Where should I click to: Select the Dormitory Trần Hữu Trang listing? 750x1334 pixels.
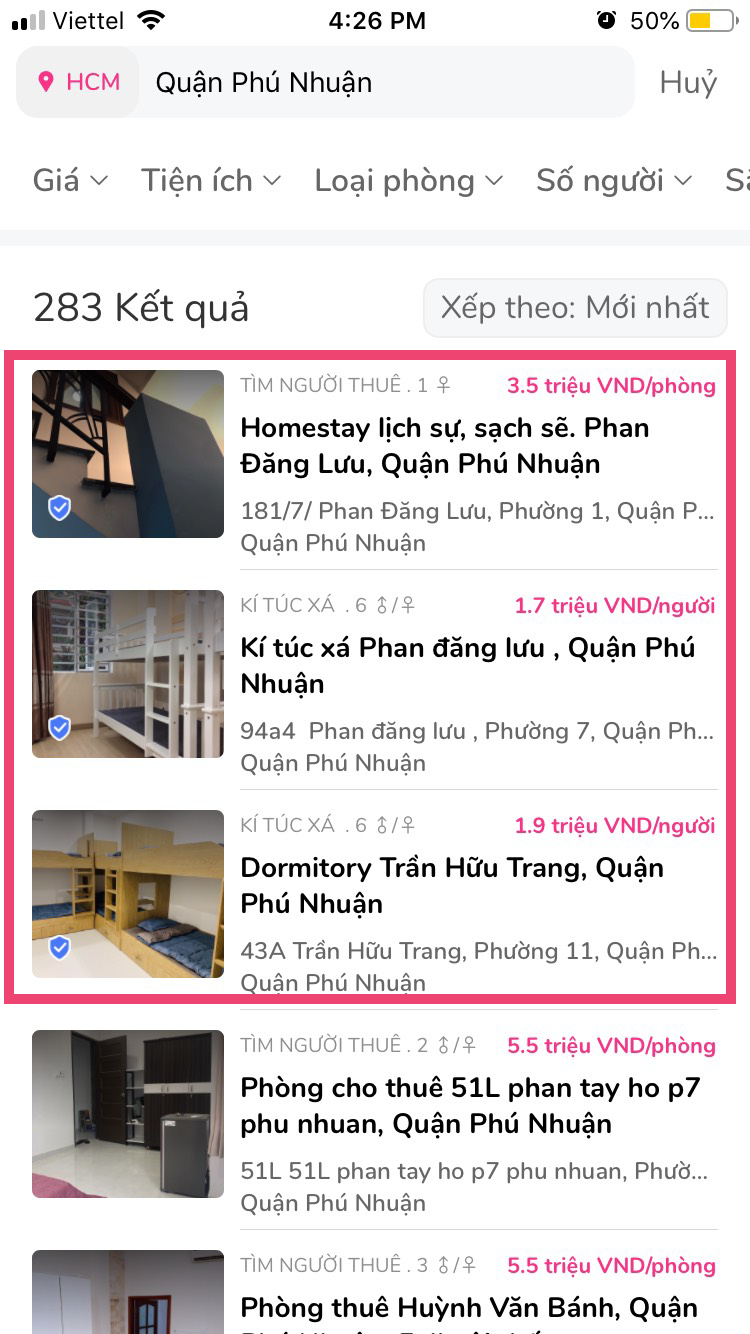(452, 886)
